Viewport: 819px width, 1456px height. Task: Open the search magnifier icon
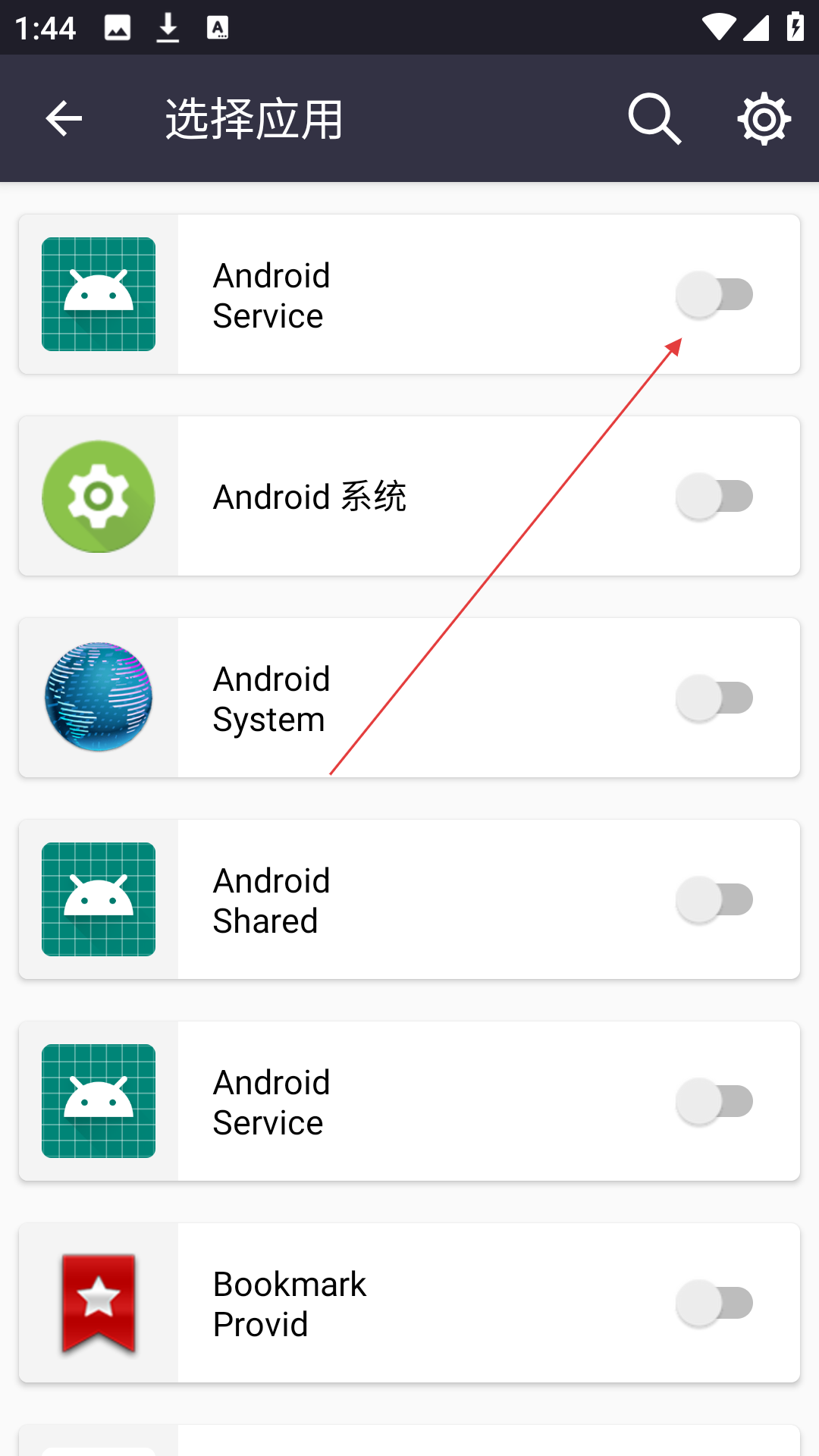(x=654, y=119)
